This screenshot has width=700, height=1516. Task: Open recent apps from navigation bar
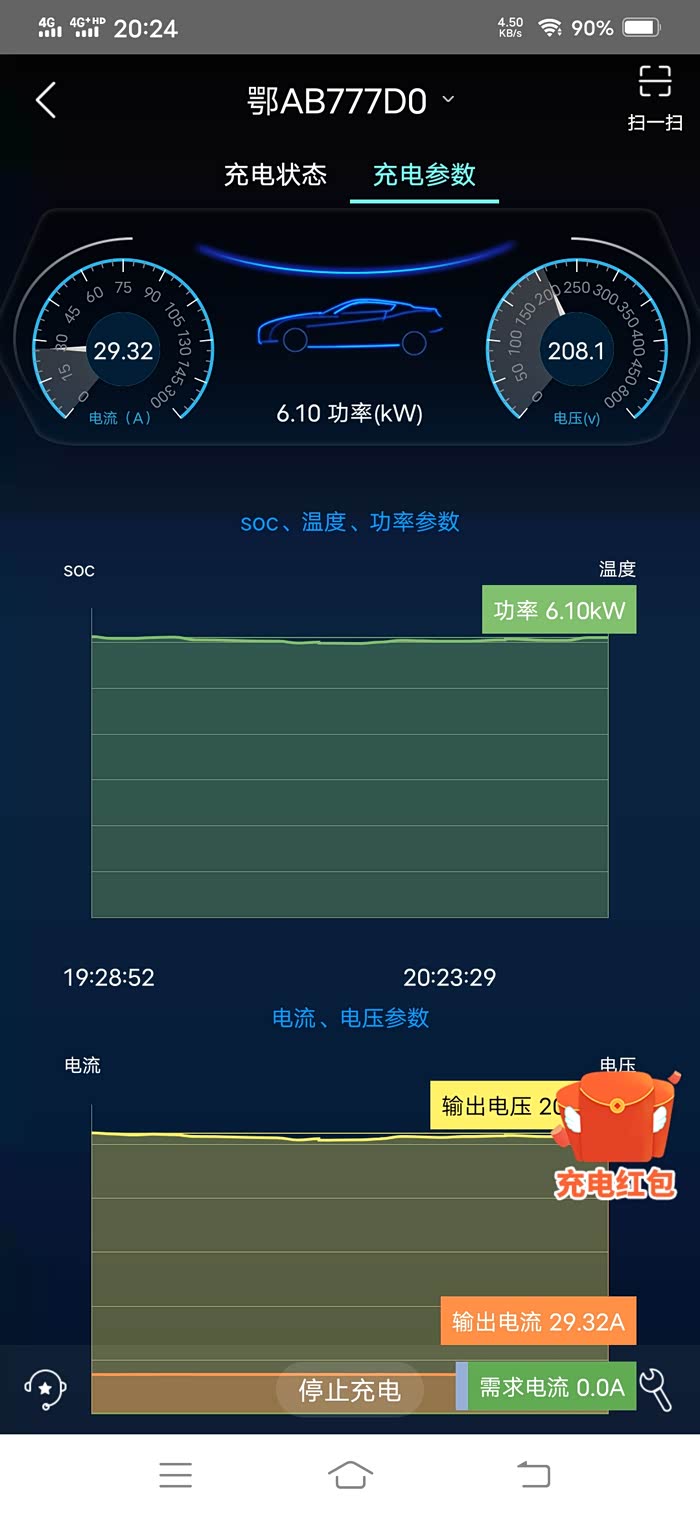click(x=175, y=1474)
